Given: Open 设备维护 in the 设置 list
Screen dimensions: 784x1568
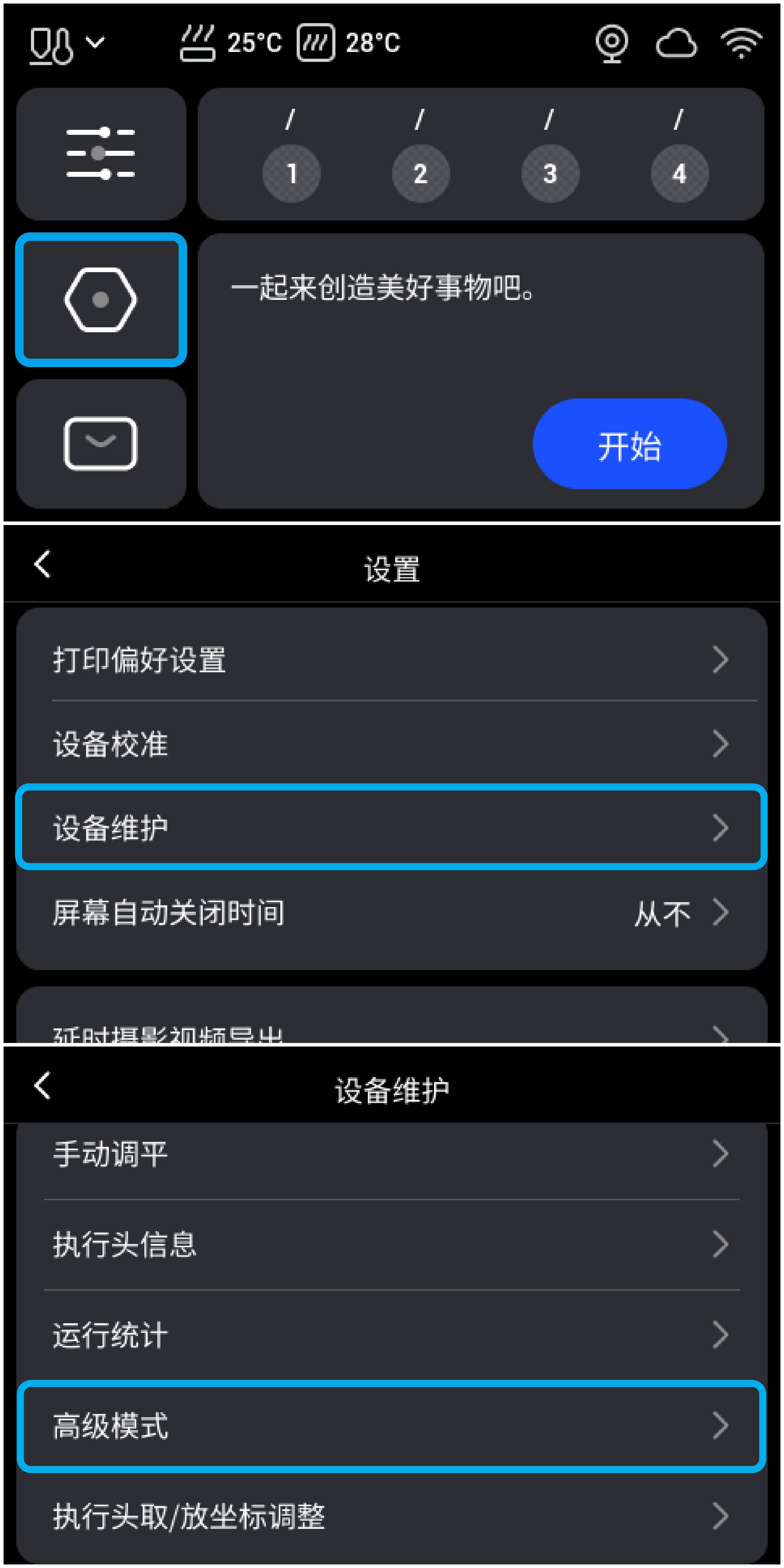Looking at the screenshot, I should click(391, 827).
